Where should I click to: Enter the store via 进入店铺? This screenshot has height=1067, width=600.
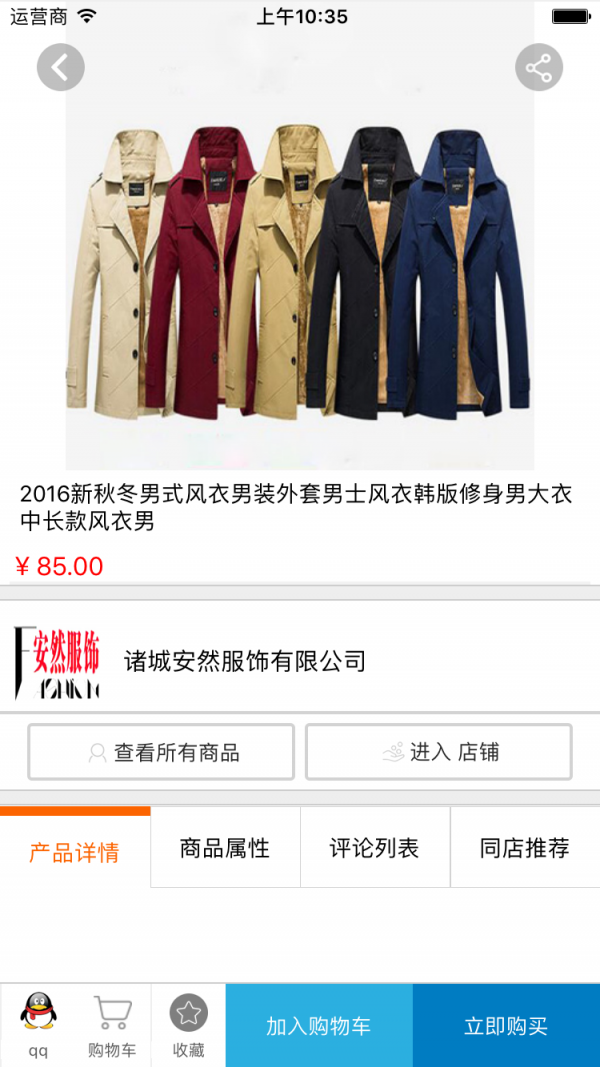[x=439, y=752]
